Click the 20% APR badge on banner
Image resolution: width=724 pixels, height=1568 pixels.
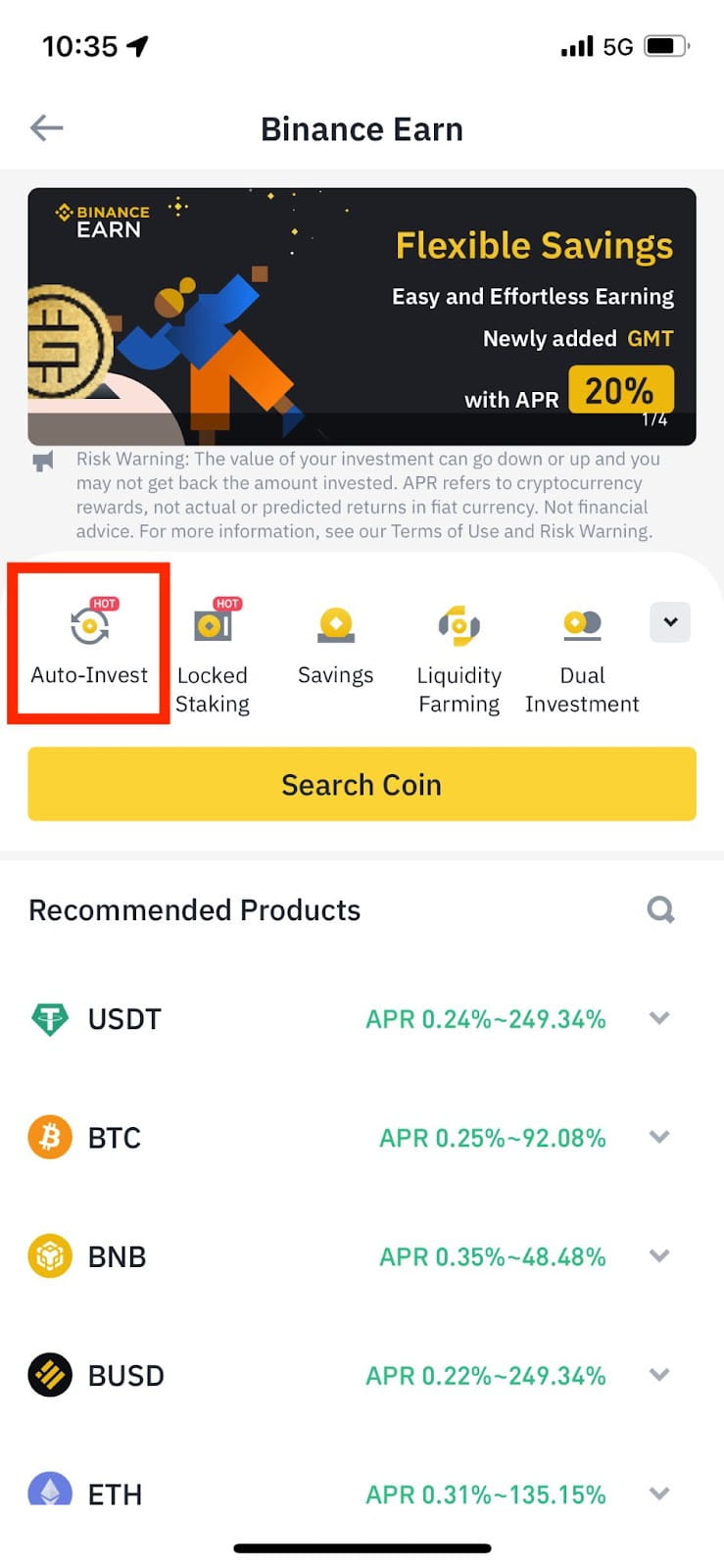point(621,390)
